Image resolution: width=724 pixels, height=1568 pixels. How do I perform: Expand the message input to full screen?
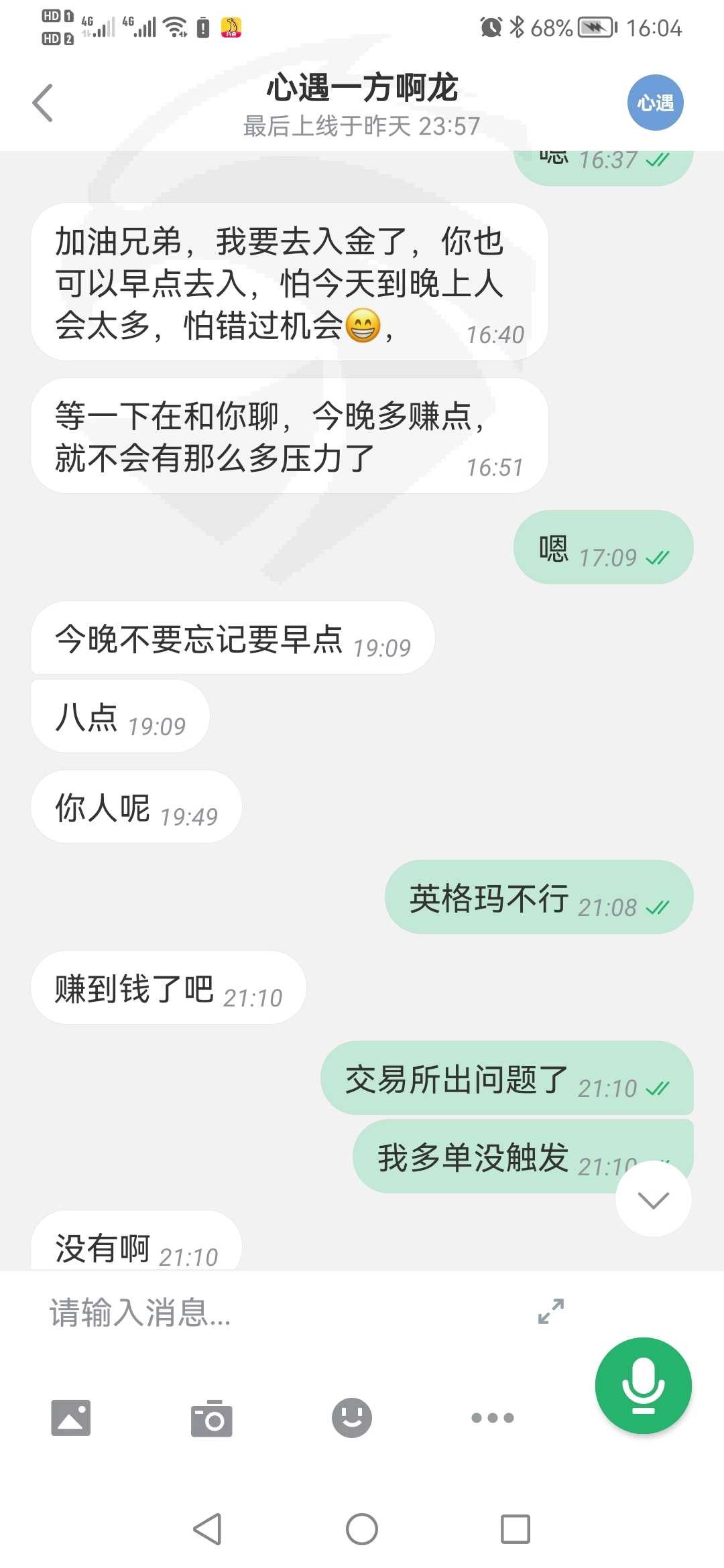click(x=551, y=1311)
